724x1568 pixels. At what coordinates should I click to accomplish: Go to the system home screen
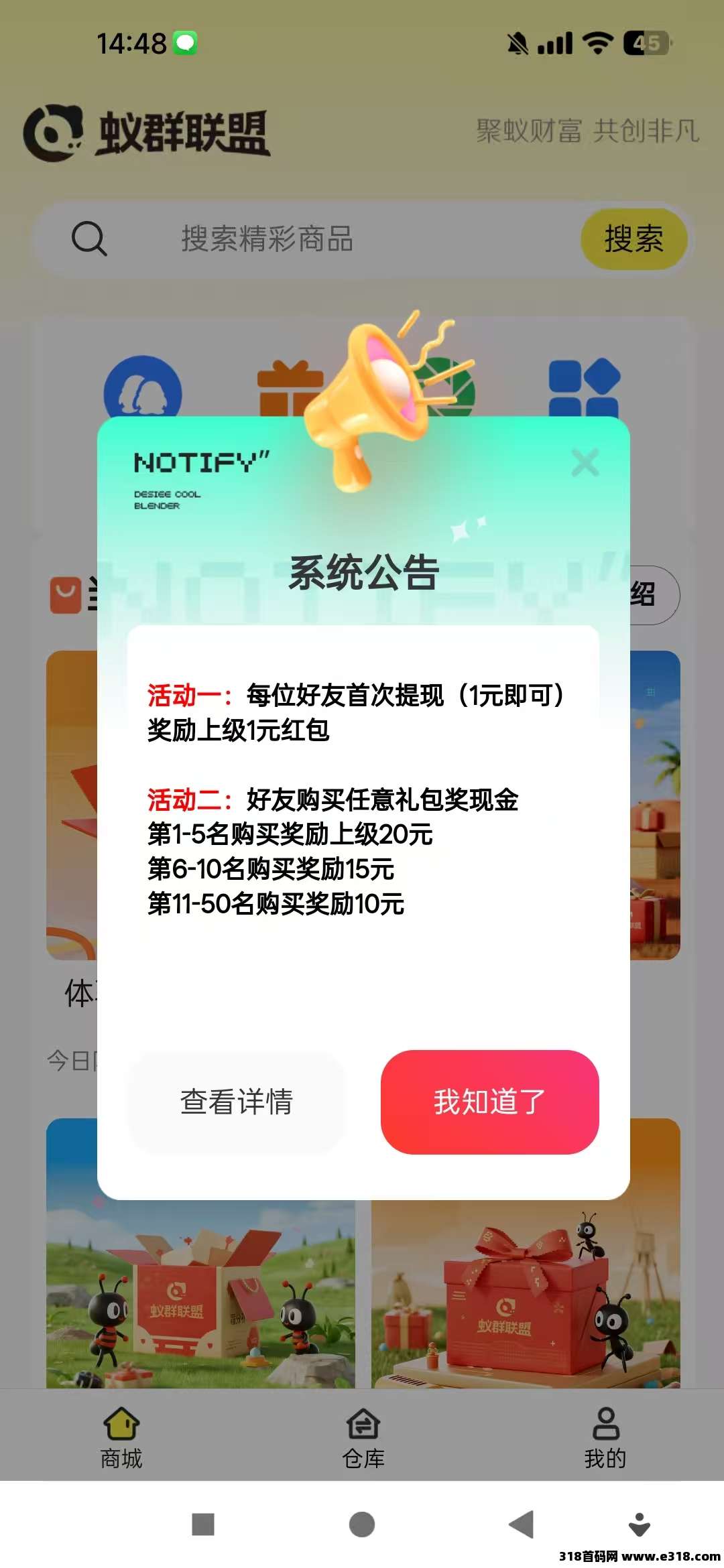pos(362,1524)
